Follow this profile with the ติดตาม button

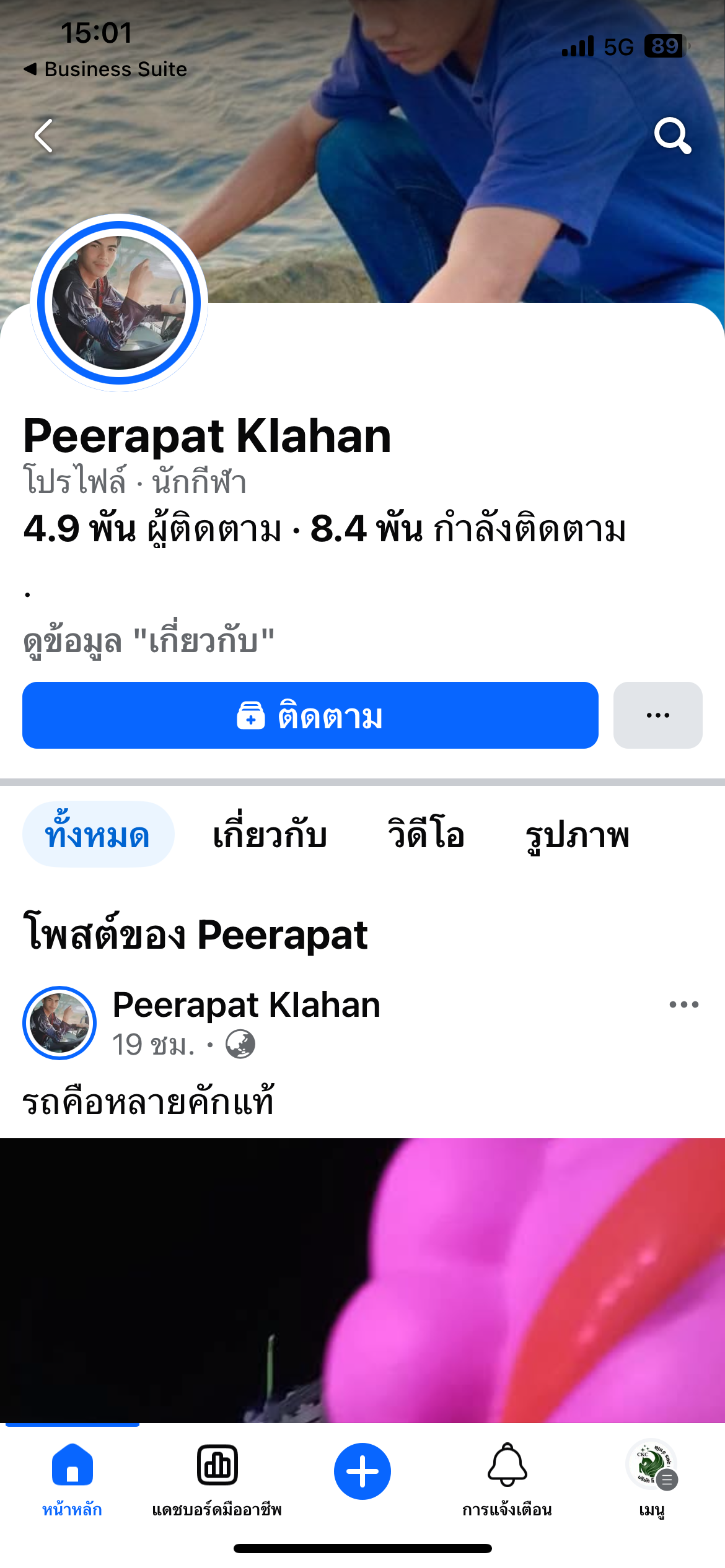[x=310, y=715]
